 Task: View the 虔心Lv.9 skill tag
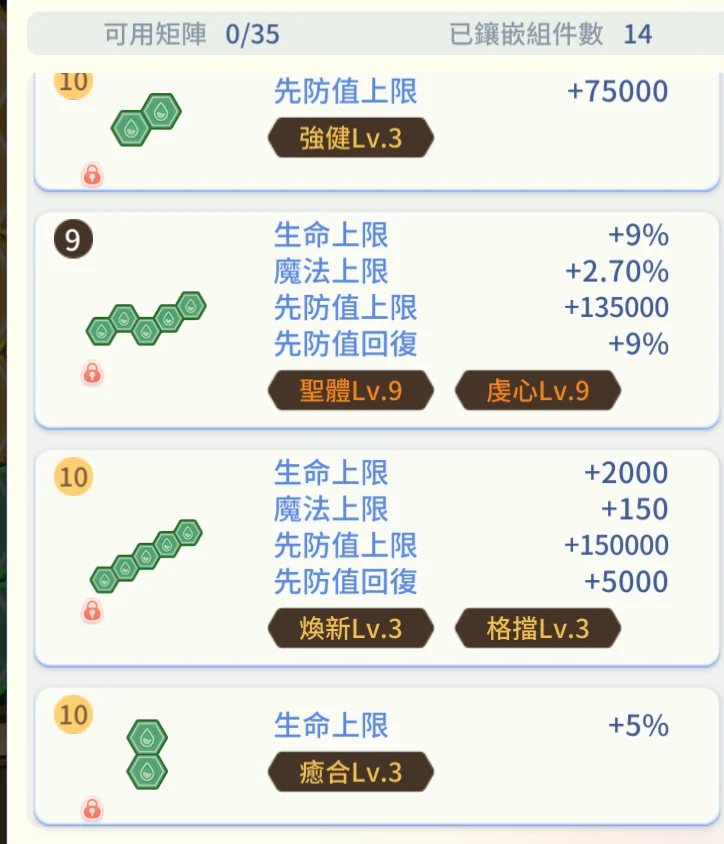[537, 391]
